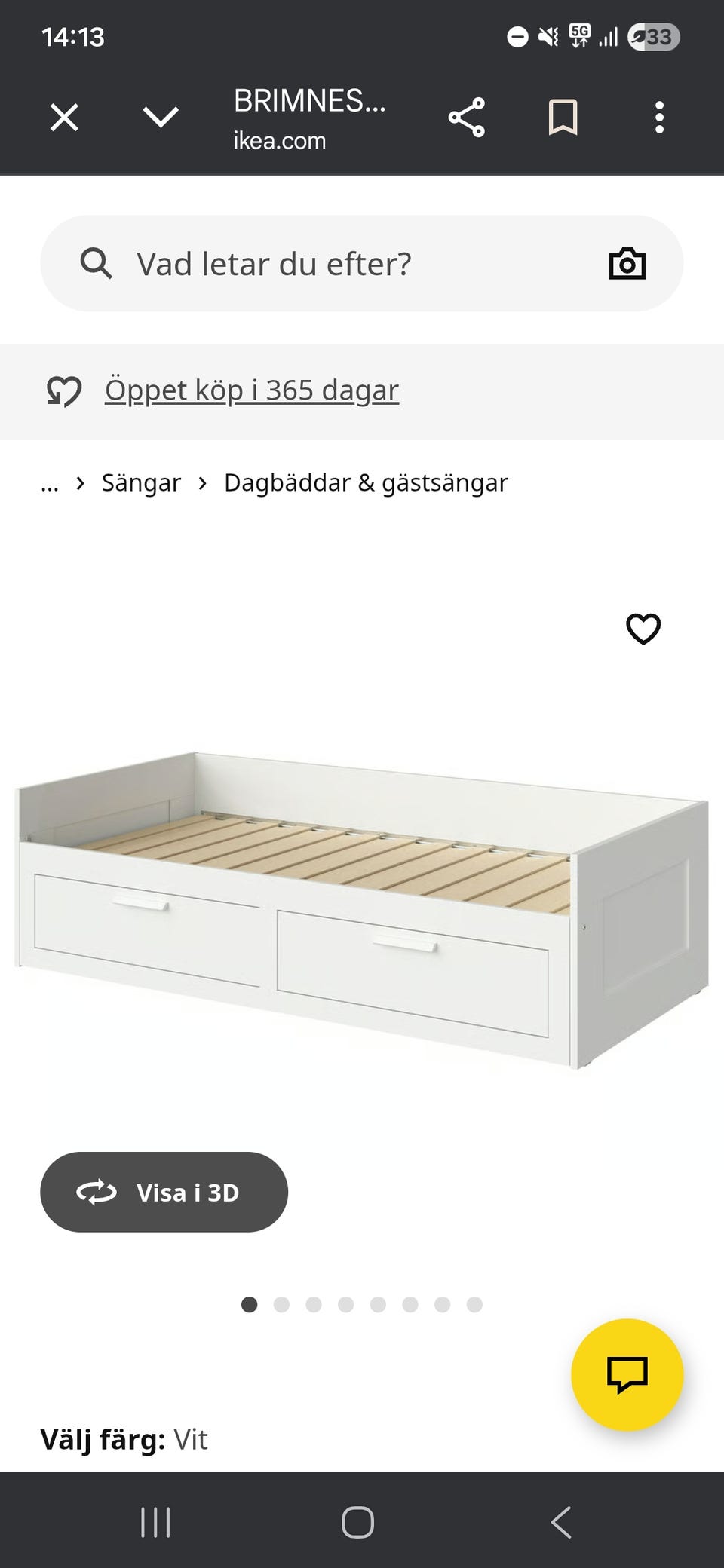Select the first carousel page dot

point(250,1304)
